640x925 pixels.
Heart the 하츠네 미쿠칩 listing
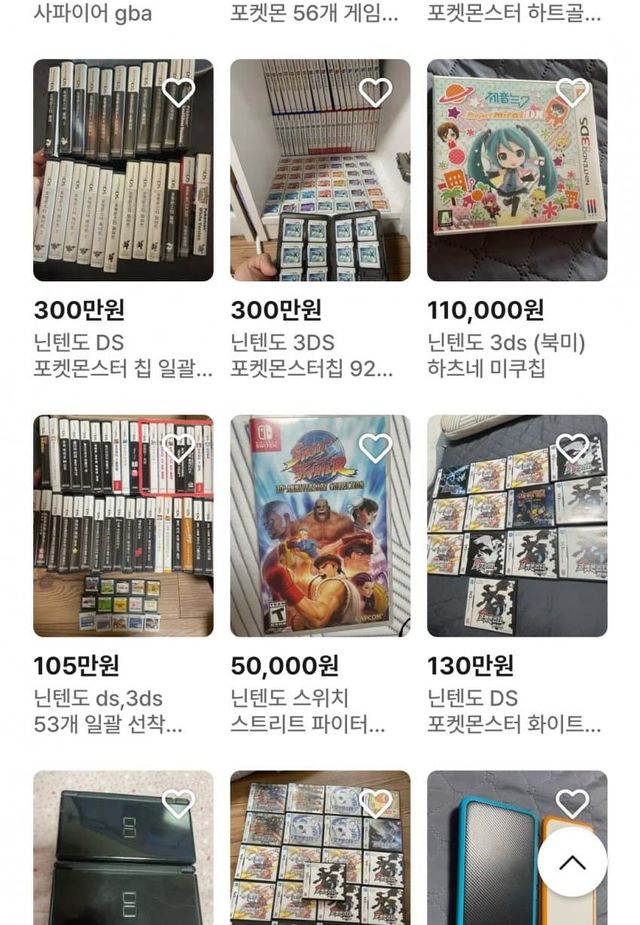pyautogui.click(x=572, y=93)
